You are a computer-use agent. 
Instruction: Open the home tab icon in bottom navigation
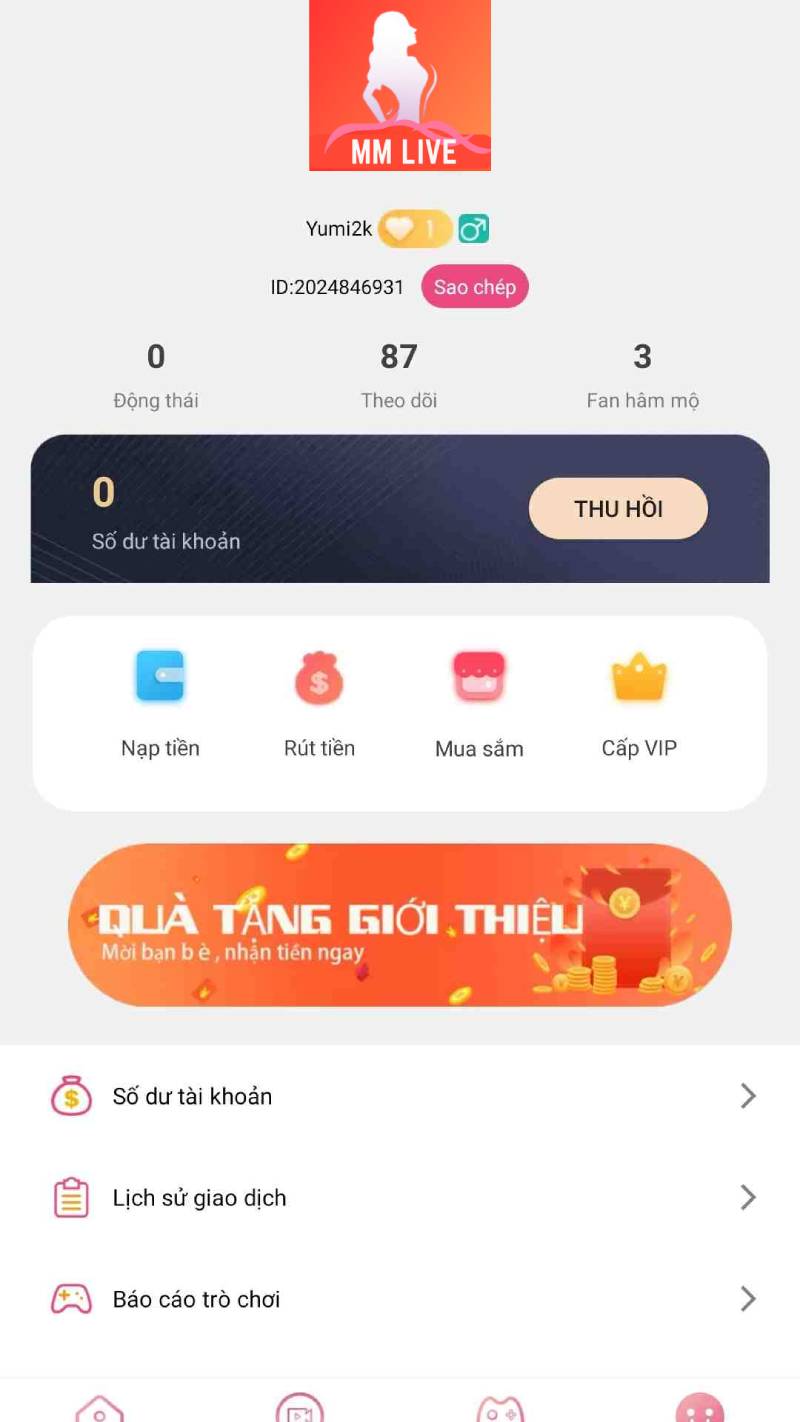click(x=100, y=1408)
